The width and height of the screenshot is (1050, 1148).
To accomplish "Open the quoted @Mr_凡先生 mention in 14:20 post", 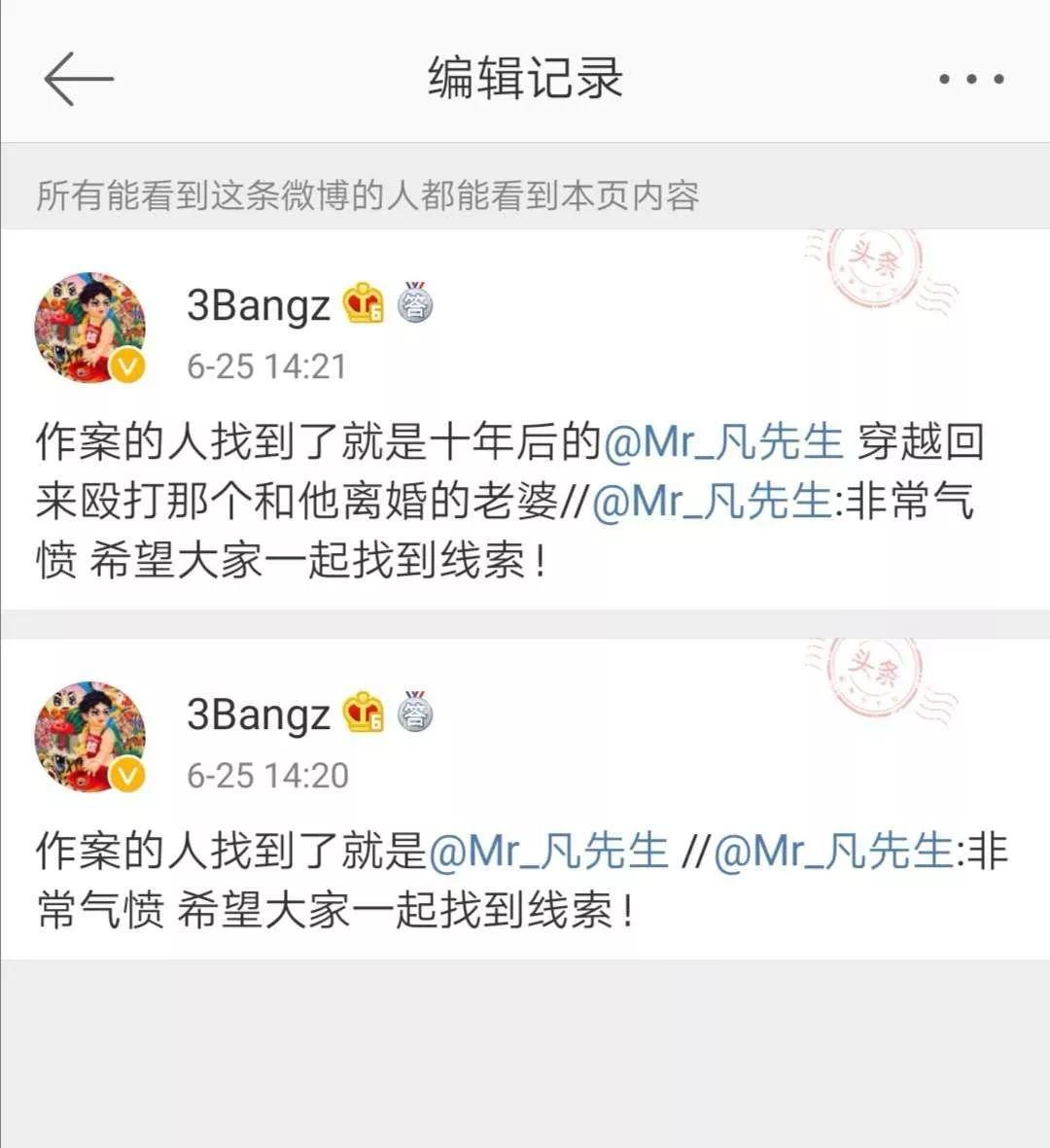I will coord(833,852).
